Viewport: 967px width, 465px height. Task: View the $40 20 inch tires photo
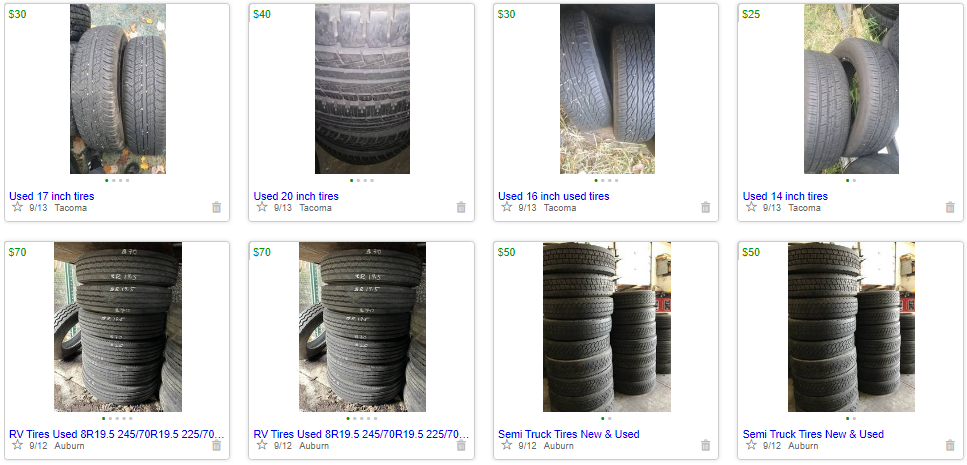pyautogui.click(x=362, y=89)
